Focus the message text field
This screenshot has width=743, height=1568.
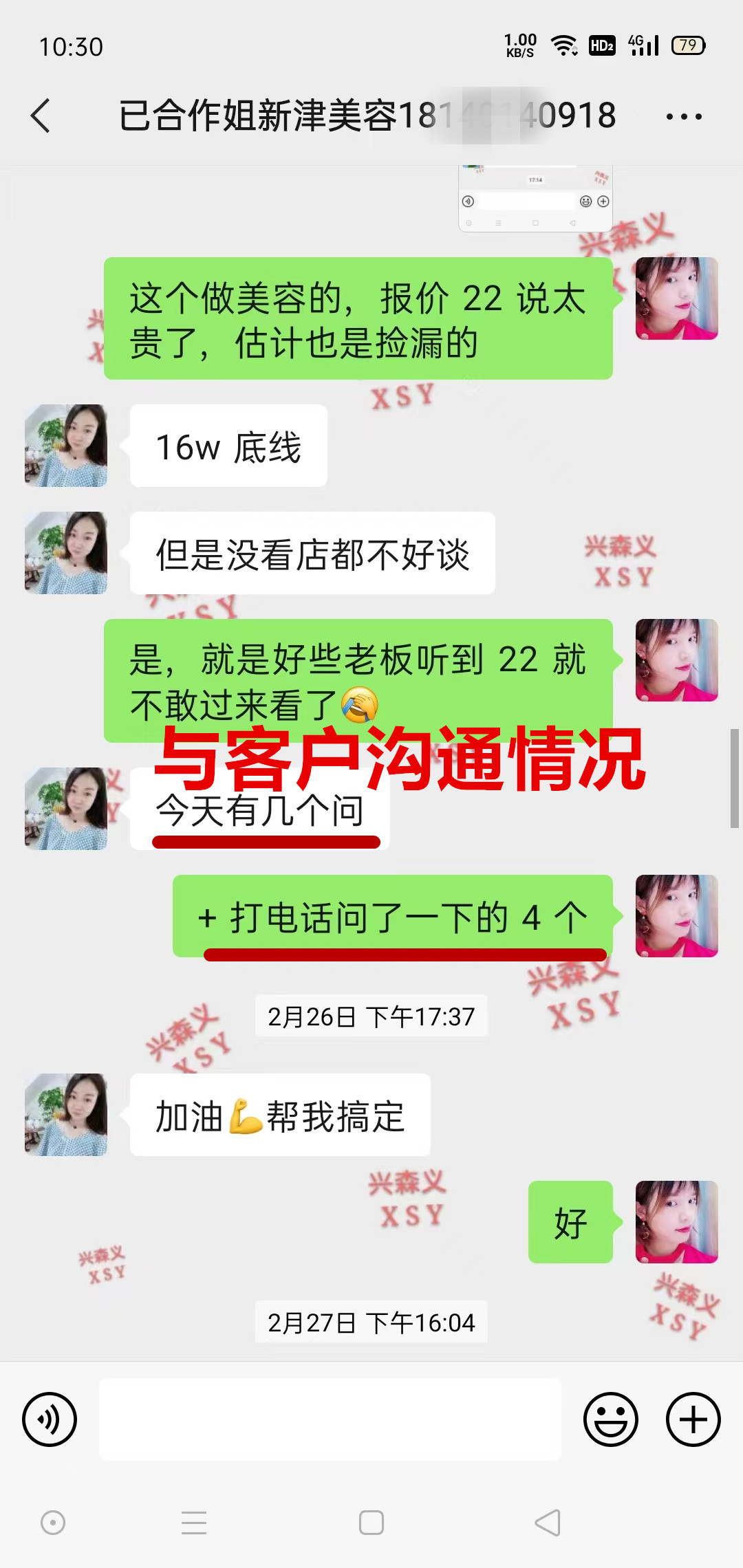(330, 1419)
